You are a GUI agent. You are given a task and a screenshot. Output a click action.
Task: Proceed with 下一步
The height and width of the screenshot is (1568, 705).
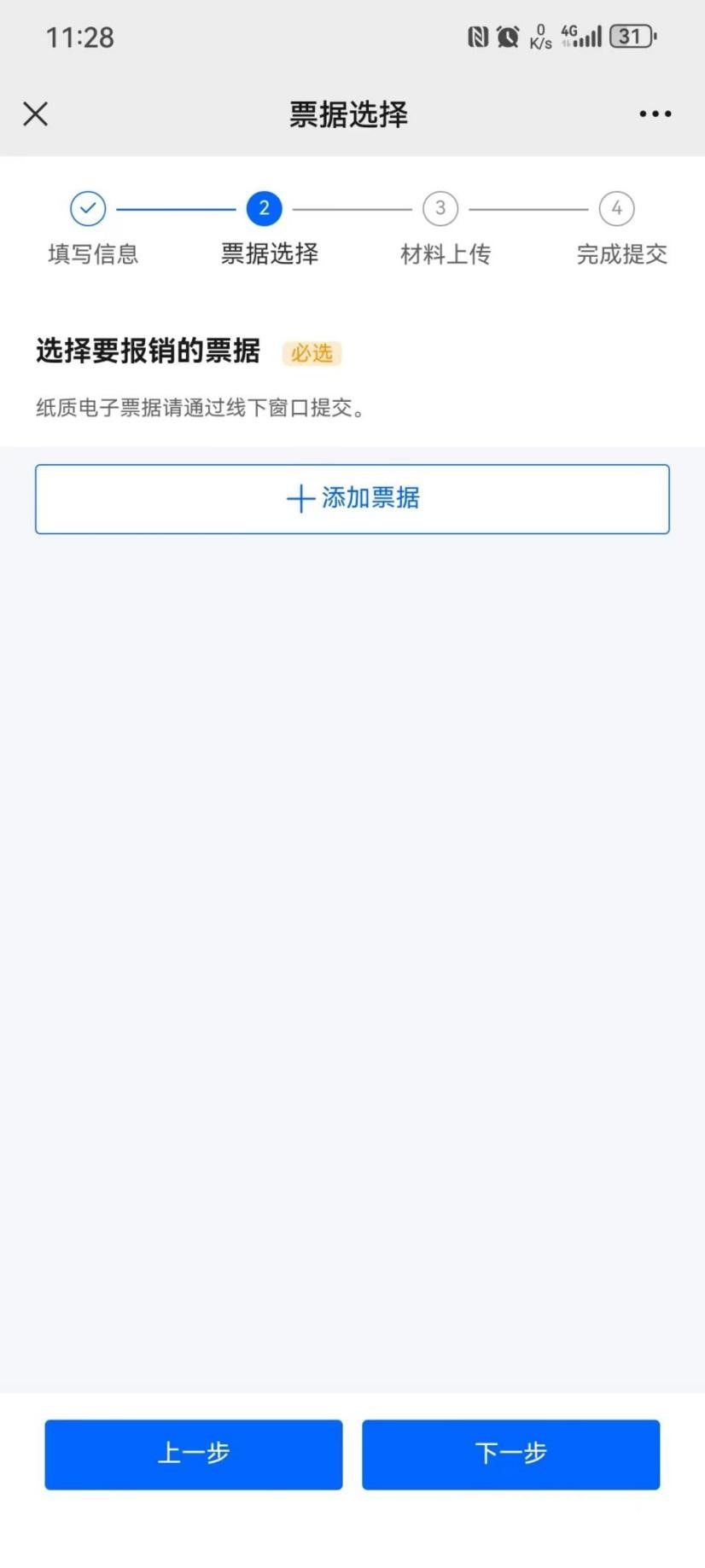click(510, 1454)
